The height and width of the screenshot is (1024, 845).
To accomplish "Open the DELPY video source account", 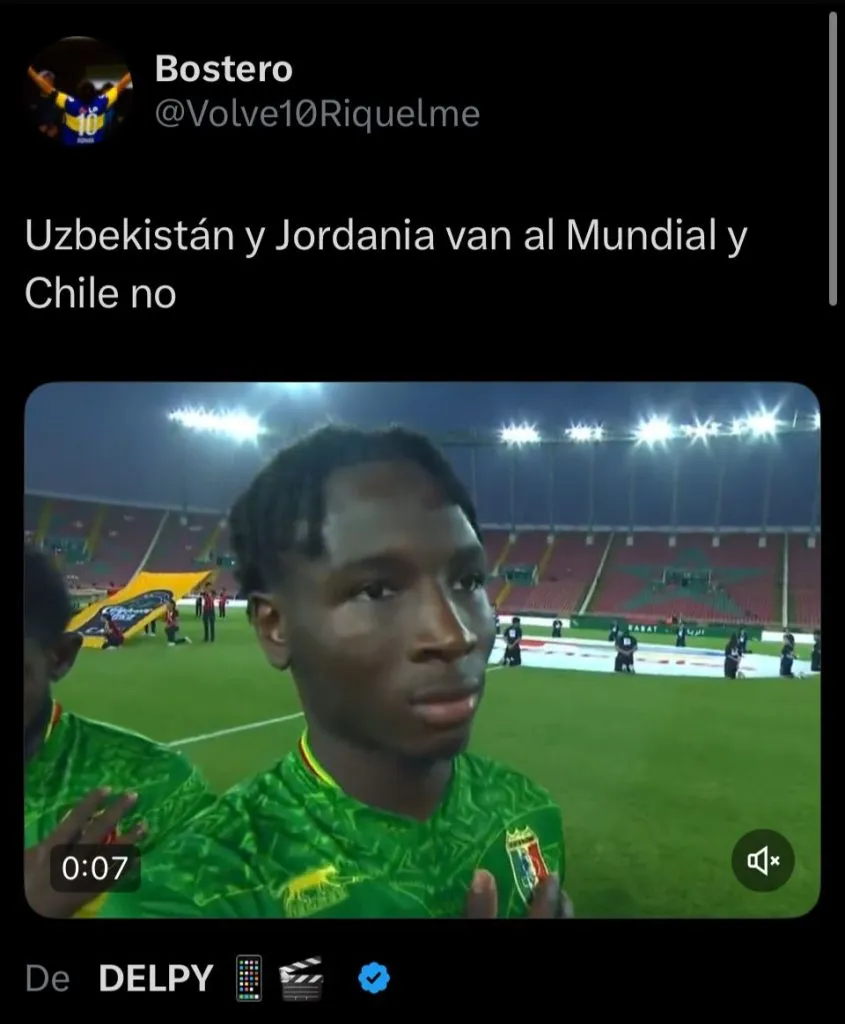I will [157, 978].
